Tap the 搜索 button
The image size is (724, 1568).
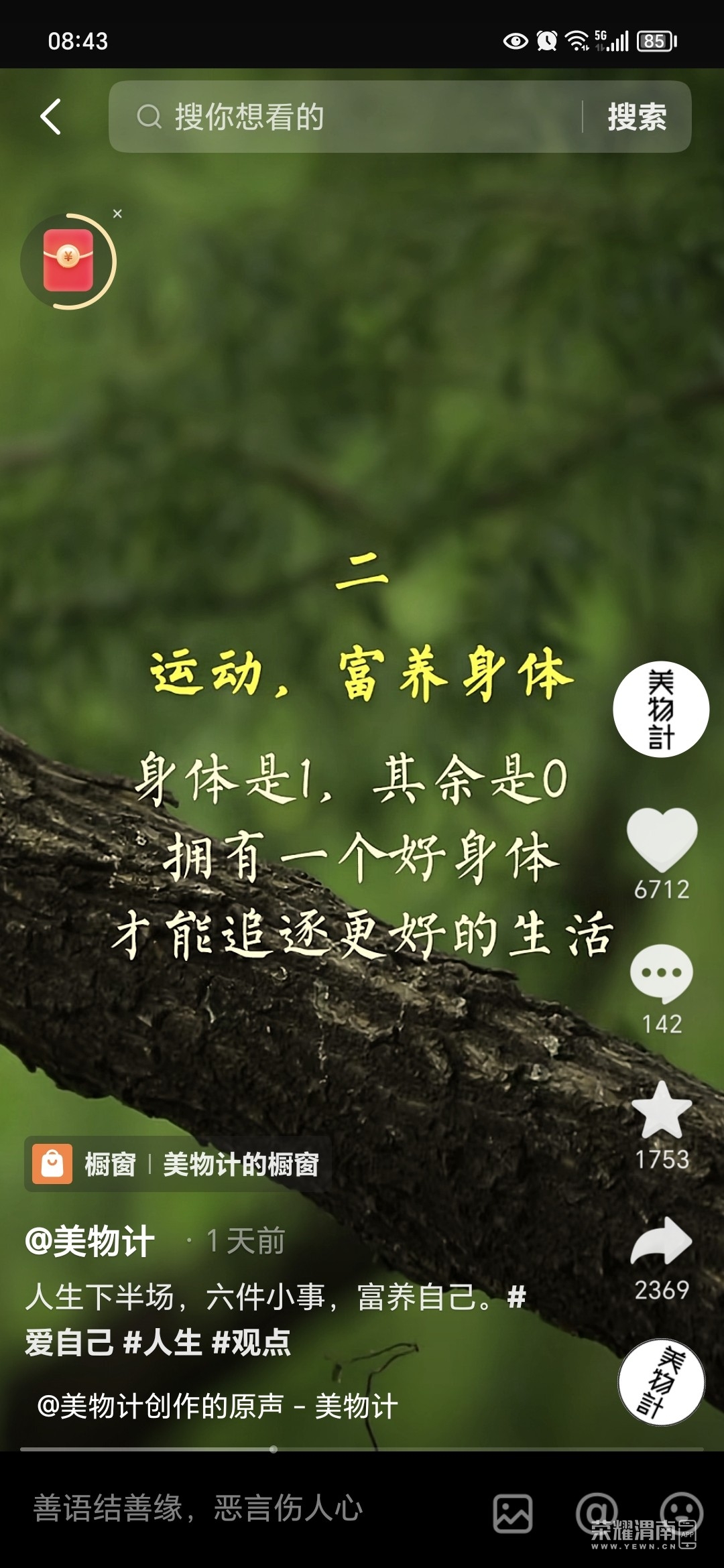[x=637, y=117]
